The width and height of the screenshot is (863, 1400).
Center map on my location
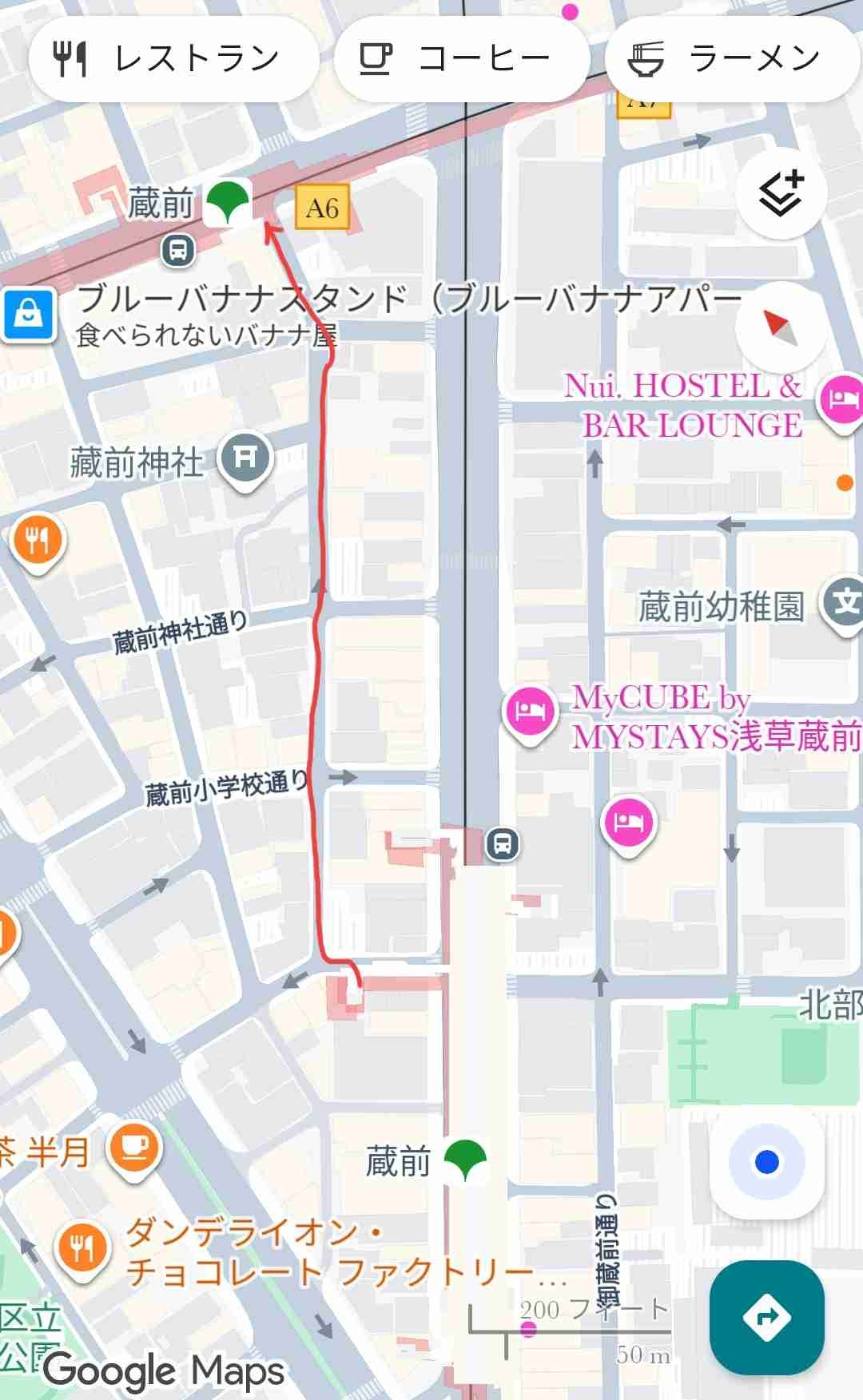pyautogui.click(x=766, y=1162)
